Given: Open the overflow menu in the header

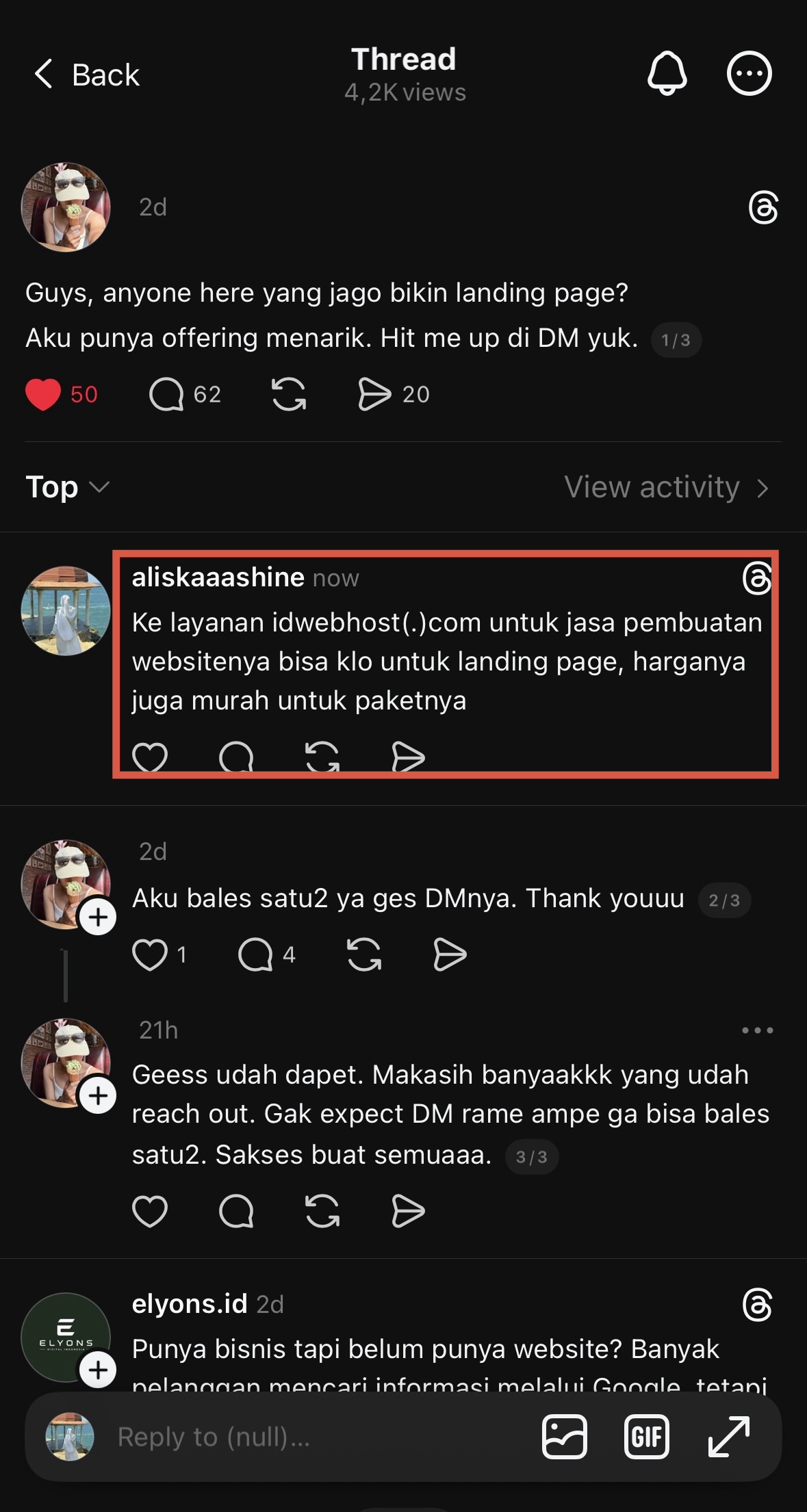Looking at the screenshot, I should point(749,73).
